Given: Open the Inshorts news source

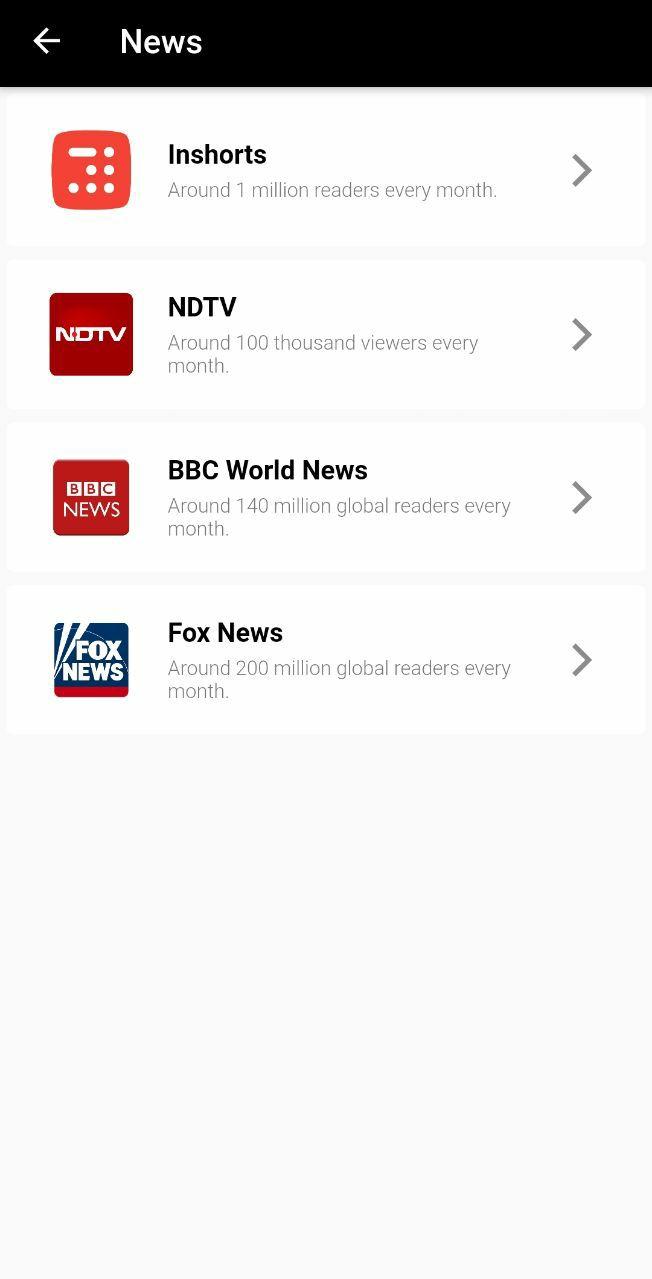Looking at the screenshot, I should click(x=326, y=170).
